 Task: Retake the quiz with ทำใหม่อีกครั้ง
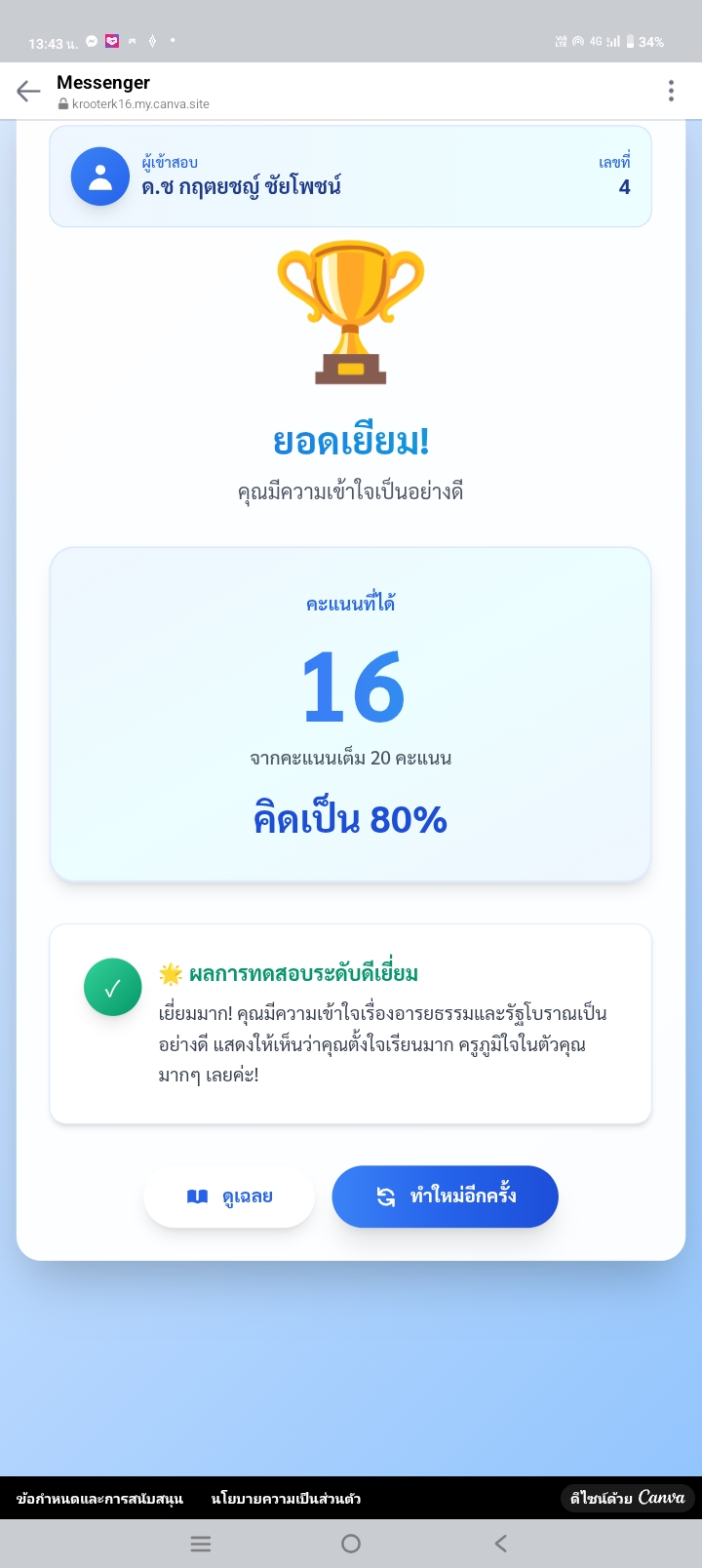click(x=446, y=1196)
